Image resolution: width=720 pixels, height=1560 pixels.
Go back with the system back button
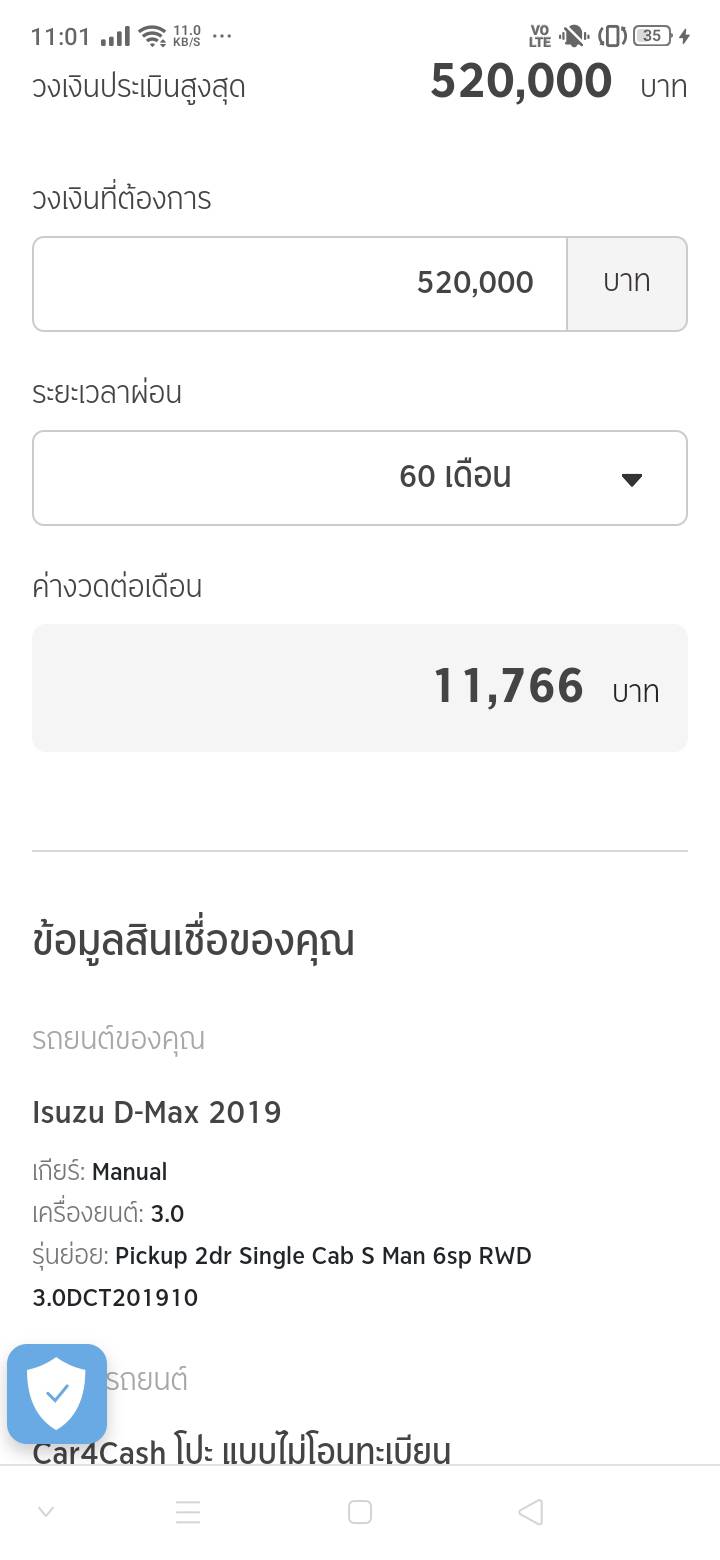pos(531,1512)
